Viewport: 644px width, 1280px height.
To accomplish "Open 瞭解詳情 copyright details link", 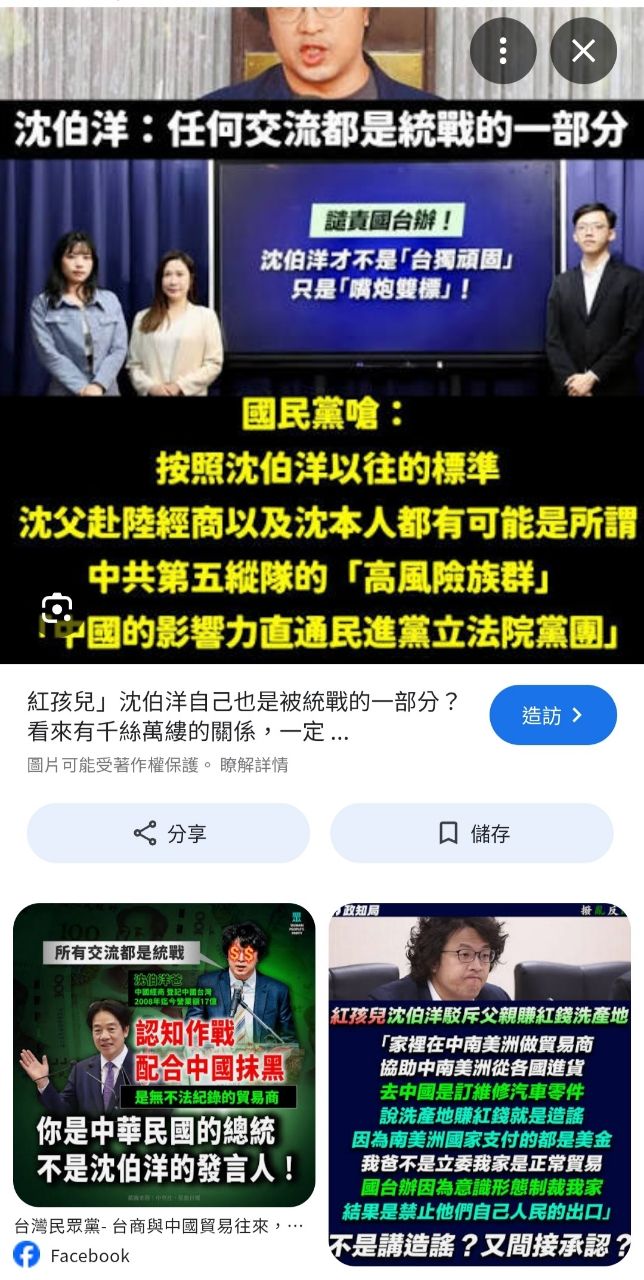I will coord(254,765).
